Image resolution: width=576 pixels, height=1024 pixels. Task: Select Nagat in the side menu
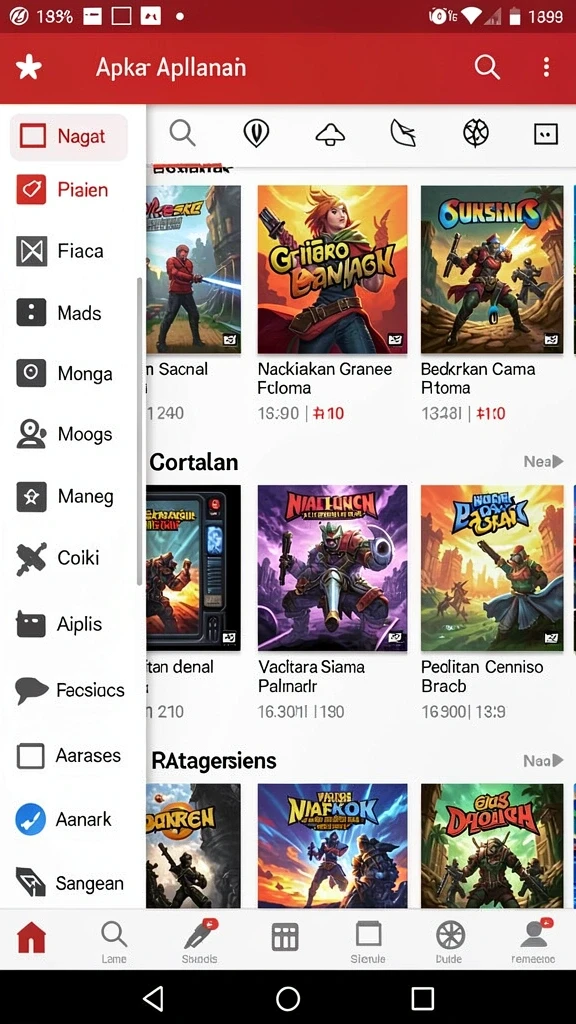(x=69, y=136)
